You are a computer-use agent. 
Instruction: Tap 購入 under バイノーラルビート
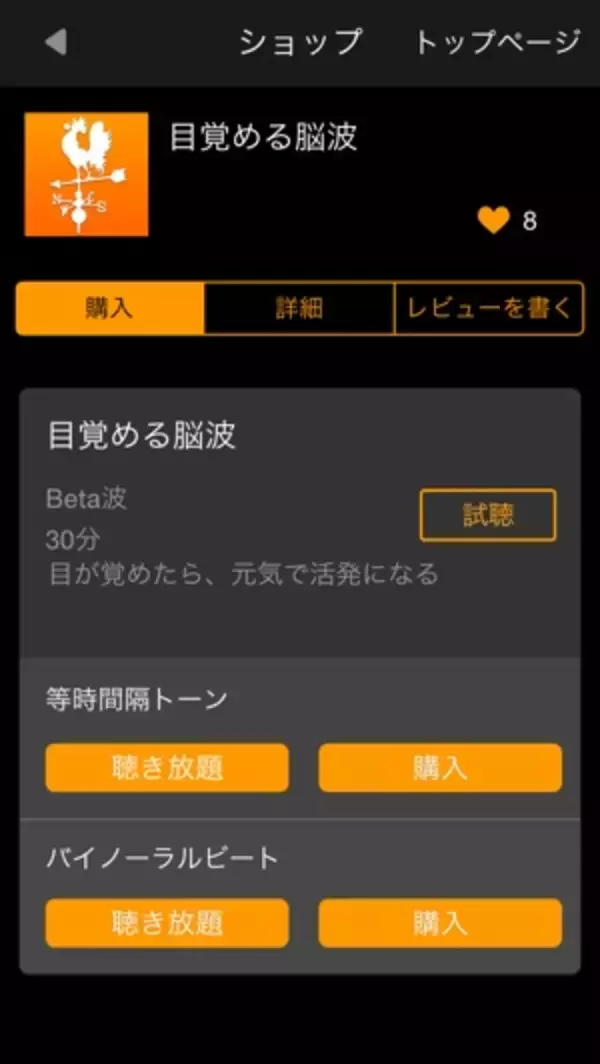pyautogui.click(x=440, y=923)
